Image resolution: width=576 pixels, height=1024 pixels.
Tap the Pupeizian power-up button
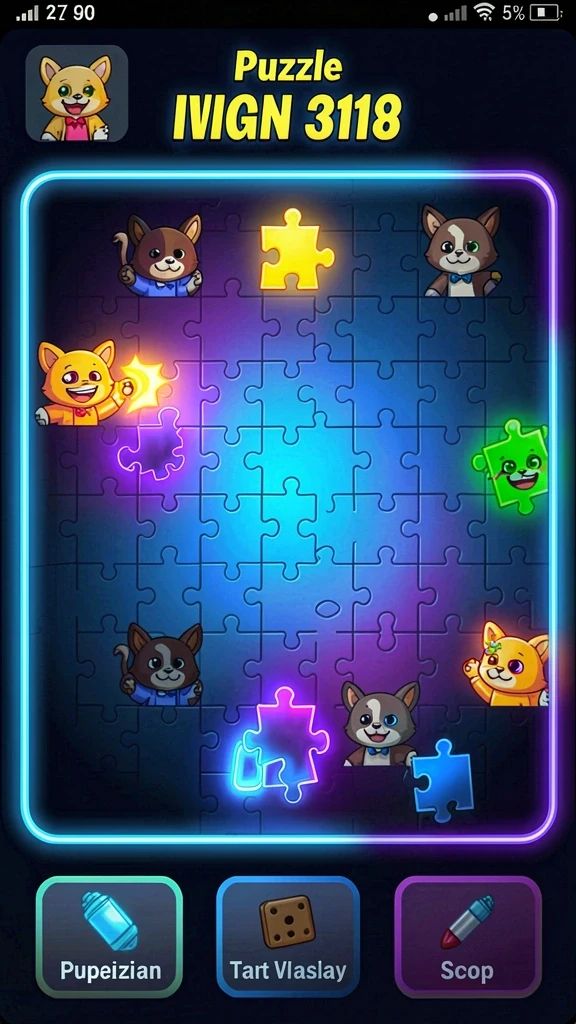point(109,937)
